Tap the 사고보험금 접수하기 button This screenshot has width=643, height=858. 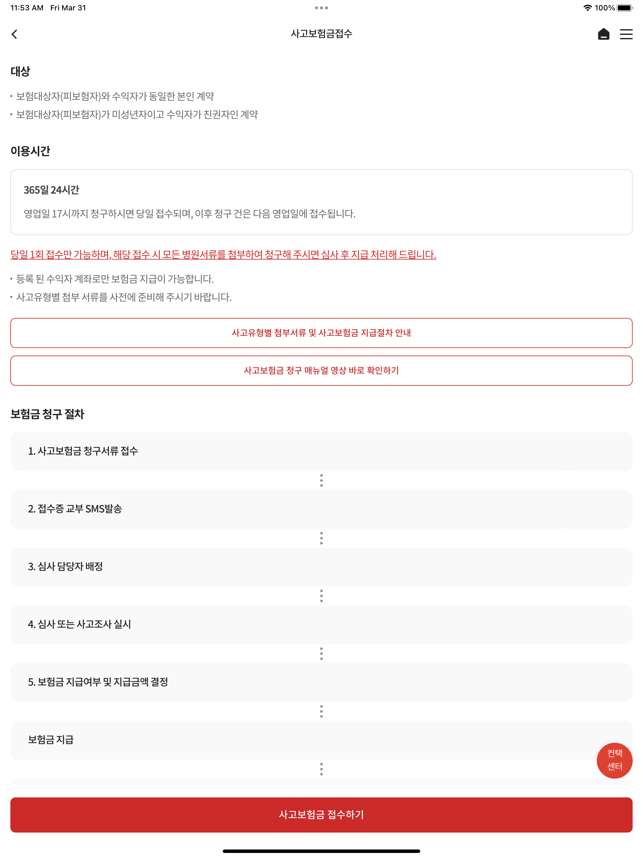pos(321,815)
